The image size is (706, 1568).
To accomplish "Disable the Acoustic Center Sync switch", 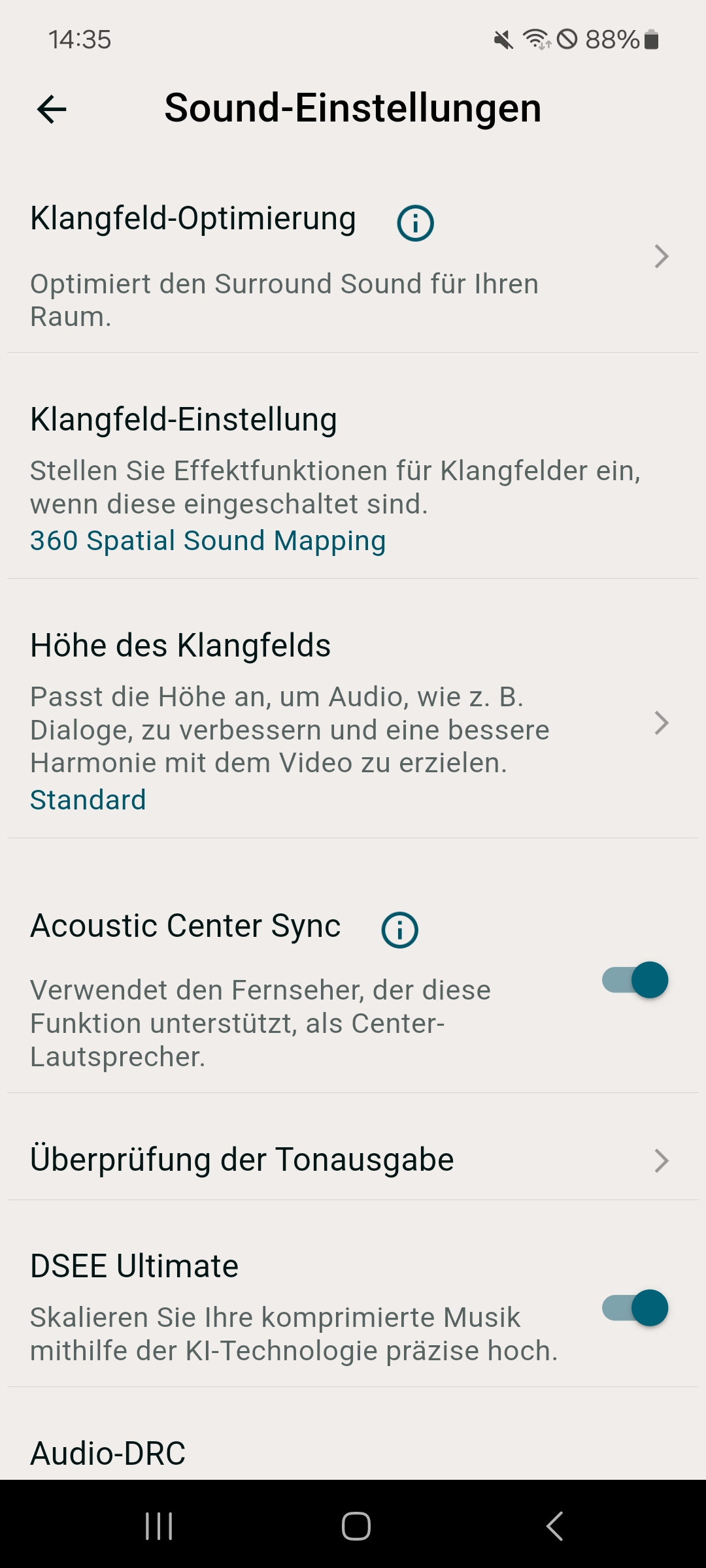I will 635,980.
